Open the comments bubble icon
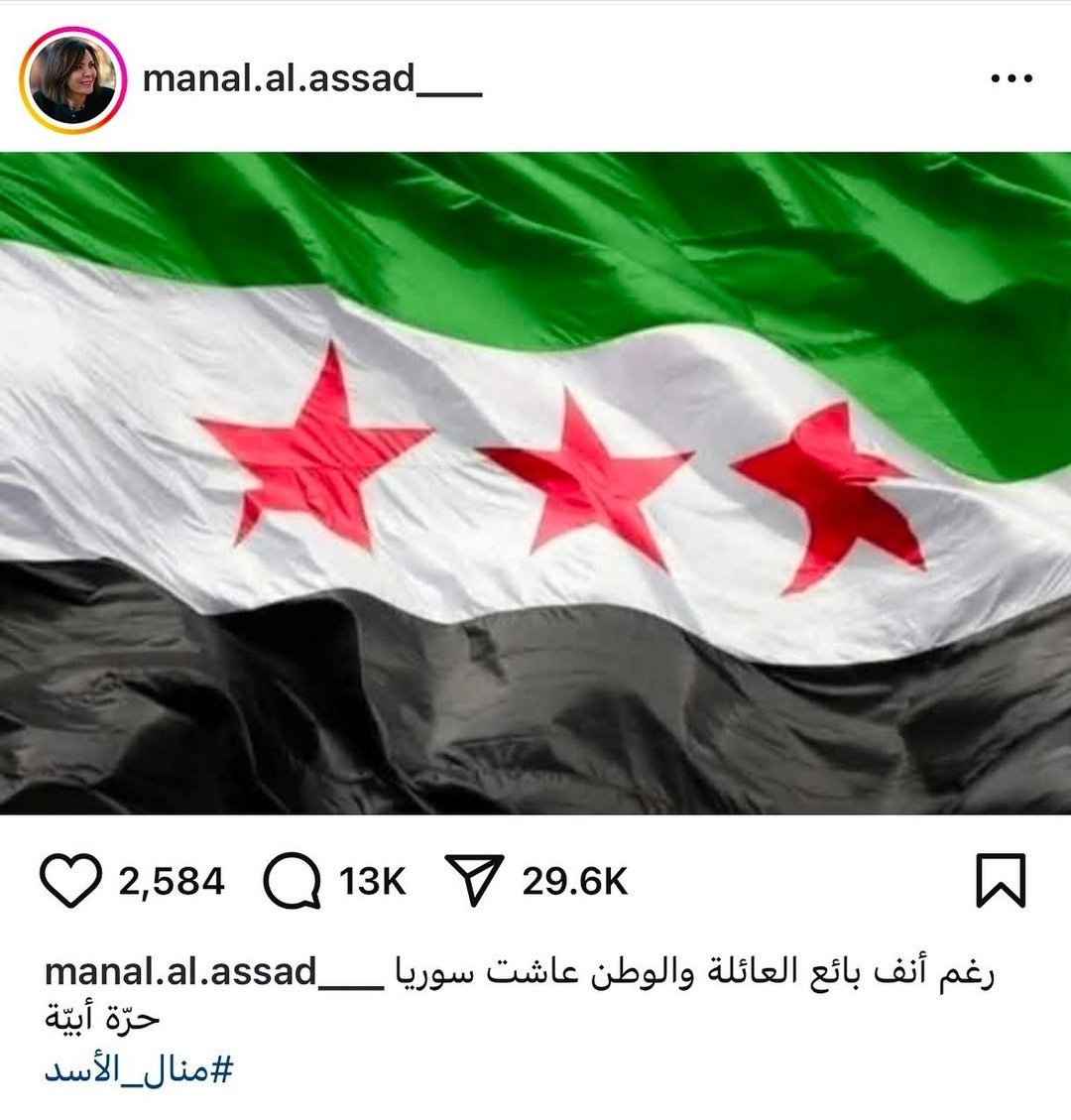This screenshot has height=1120, width=1071. tap(292, 881)
